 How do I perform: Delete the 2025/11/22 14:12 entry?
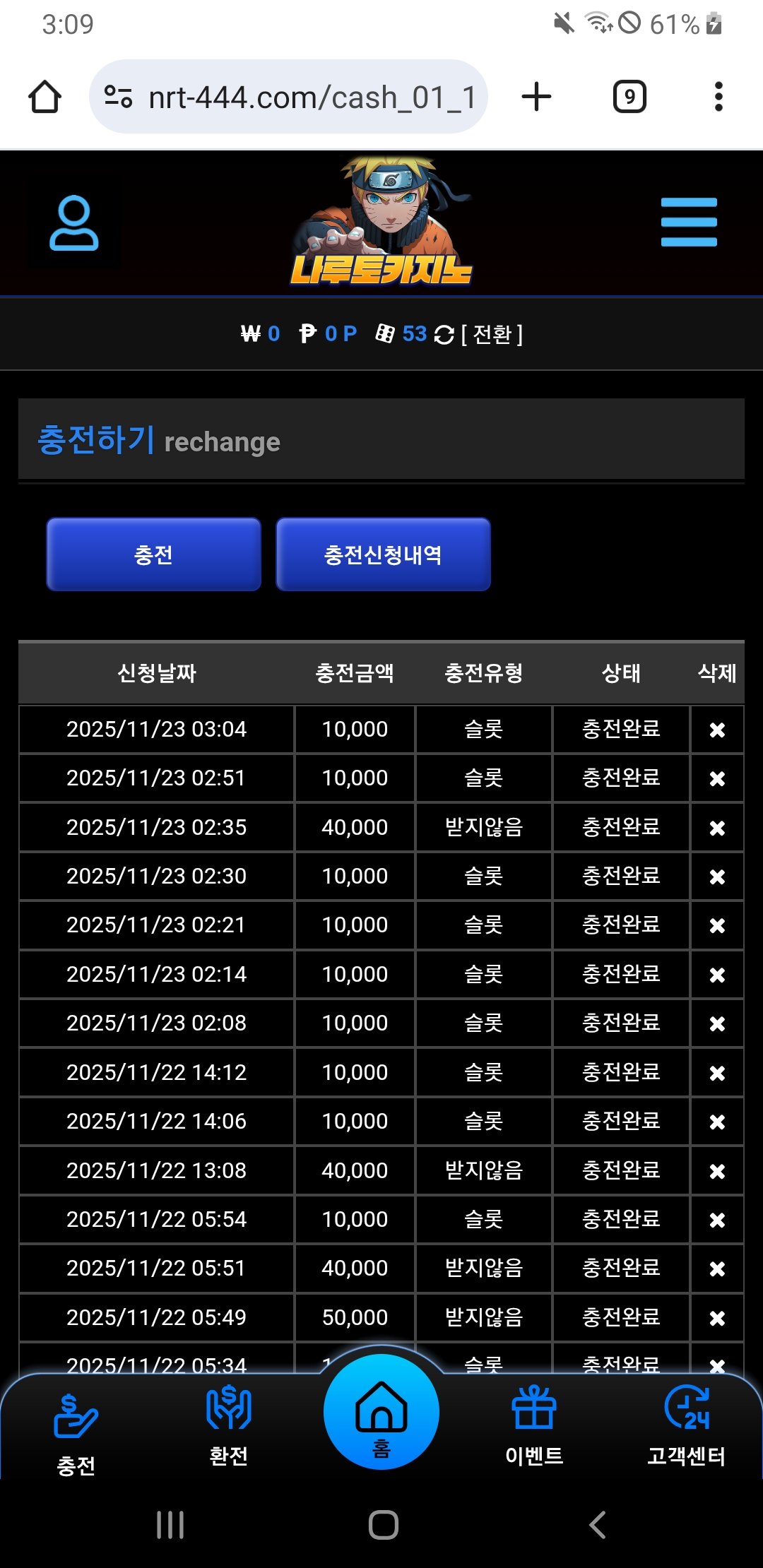point(717,1073)
